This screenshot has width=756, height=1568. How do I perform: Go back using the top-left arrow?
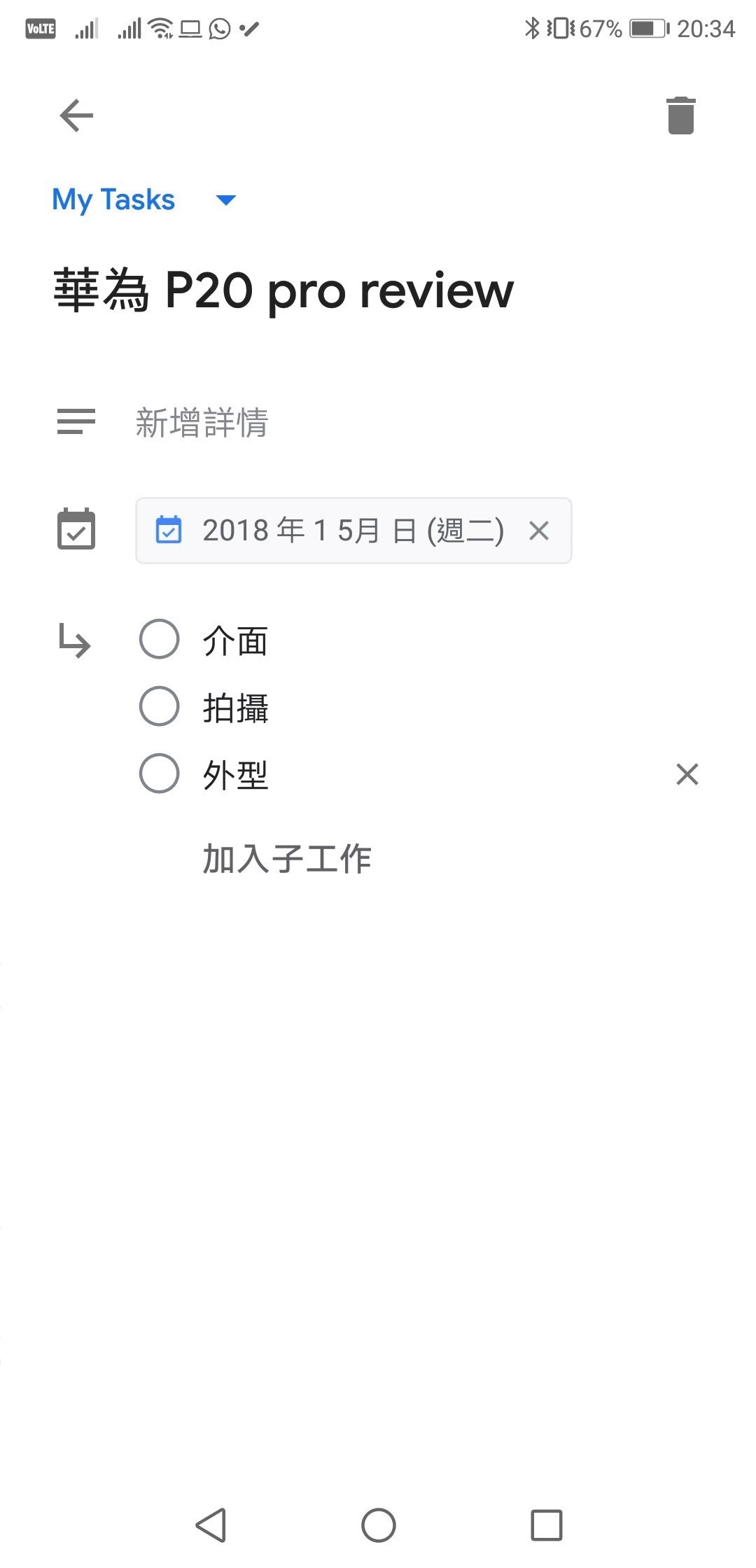[x=76, y=115]
